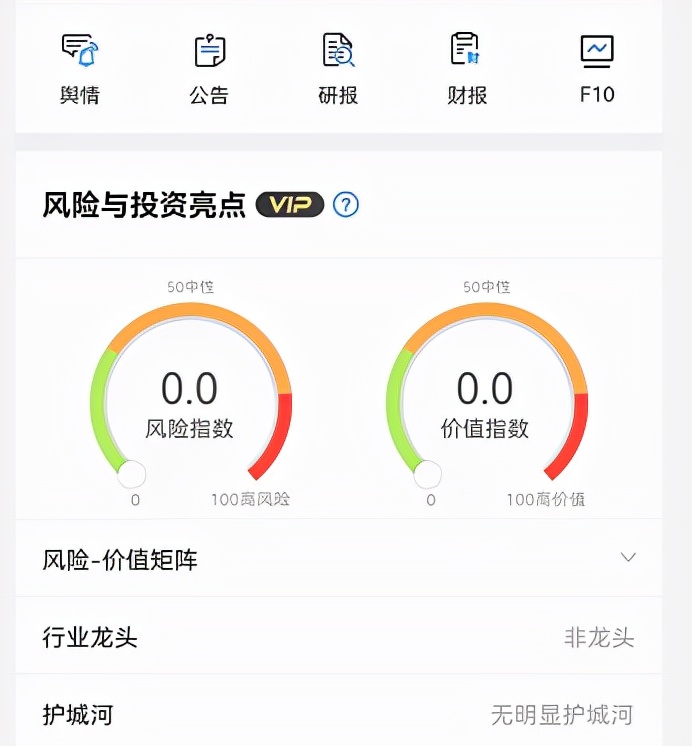
Task: Open the F10 company data page
Action: point(597,66)
